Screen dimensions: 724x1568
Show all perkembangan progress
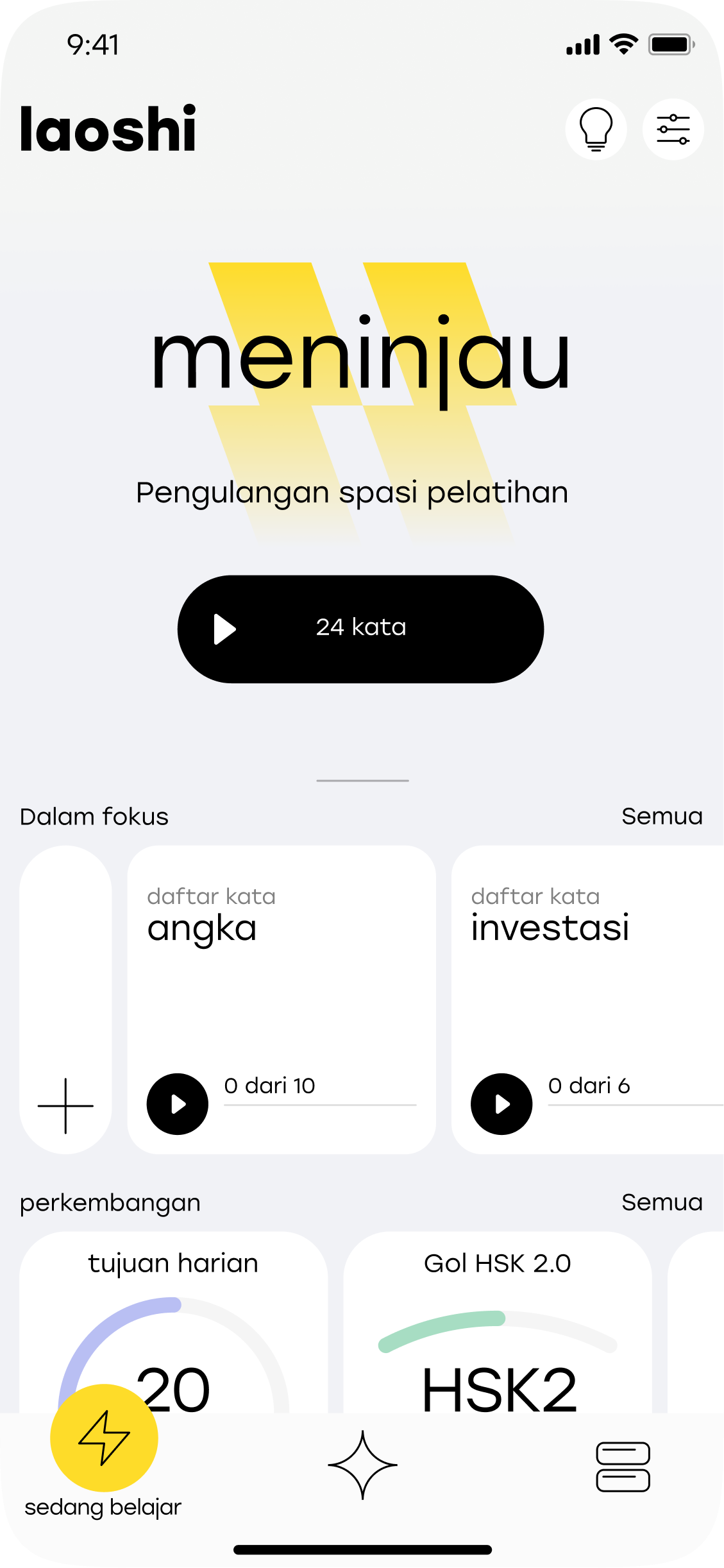tap(662, 1202)
